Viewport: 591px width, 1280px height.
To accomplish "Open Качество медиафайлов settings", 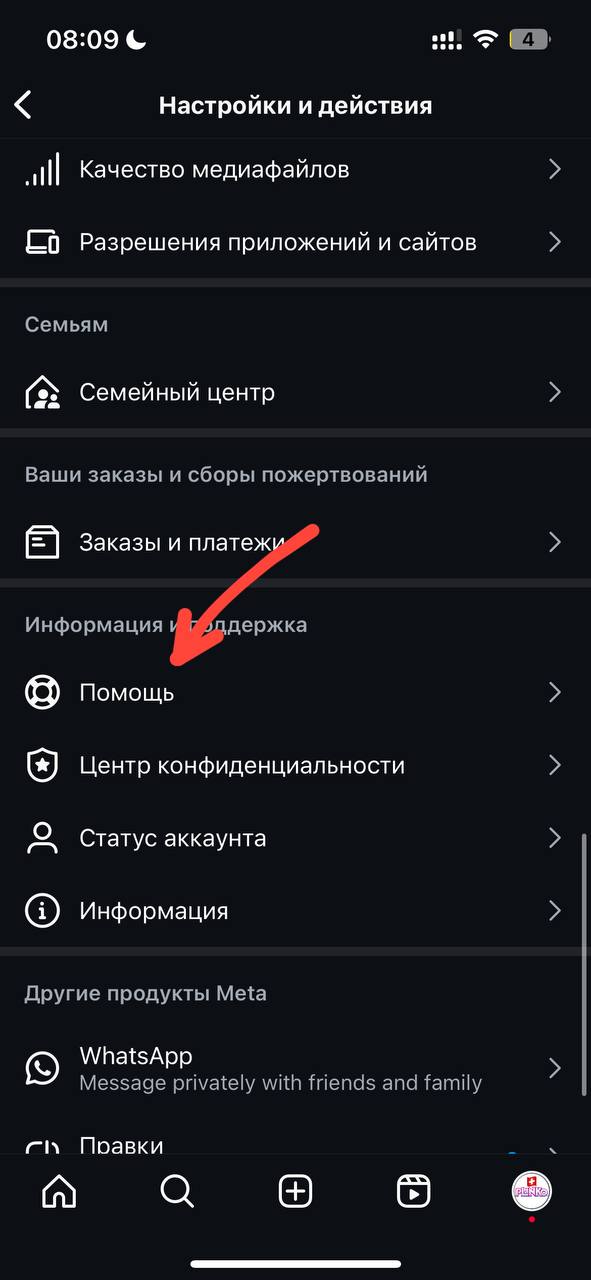I will coord(295,169).
